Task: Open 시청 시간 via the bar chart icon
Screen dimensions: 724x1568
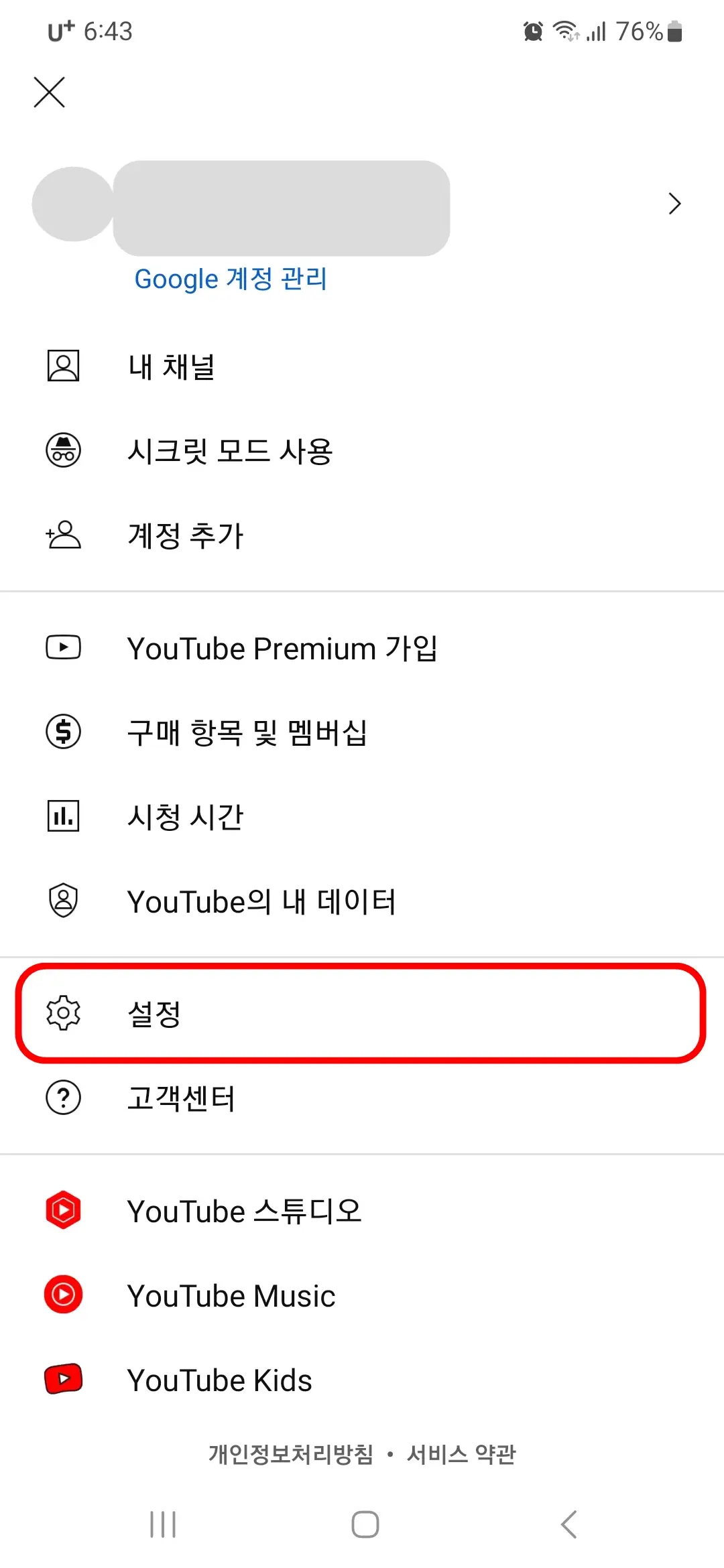Action: [x=62, y=815]
